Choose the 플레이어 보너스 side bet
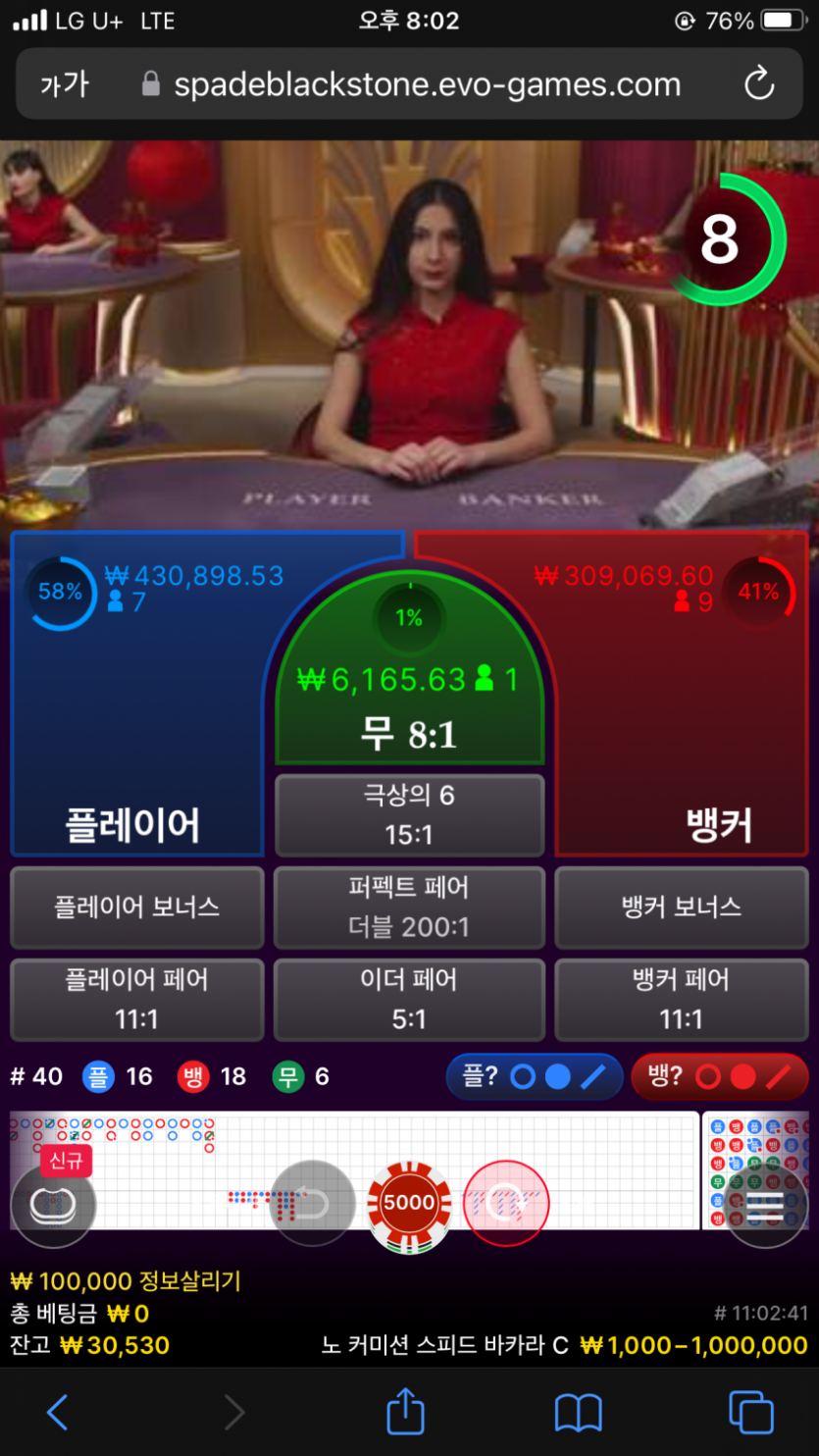The width and height of the screenshot is (819, 1456). point(136,907)
